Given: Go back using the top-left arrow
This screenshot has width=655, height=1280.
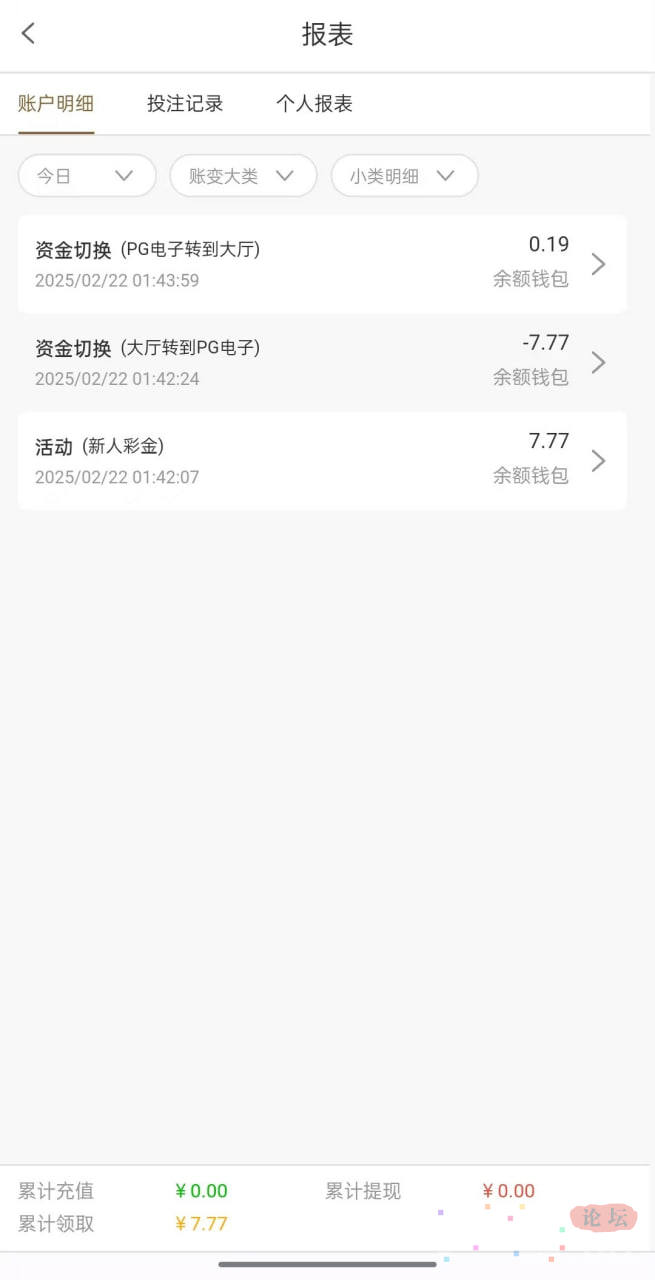Looking at the screenshot, I should click(x=28, y=33).
